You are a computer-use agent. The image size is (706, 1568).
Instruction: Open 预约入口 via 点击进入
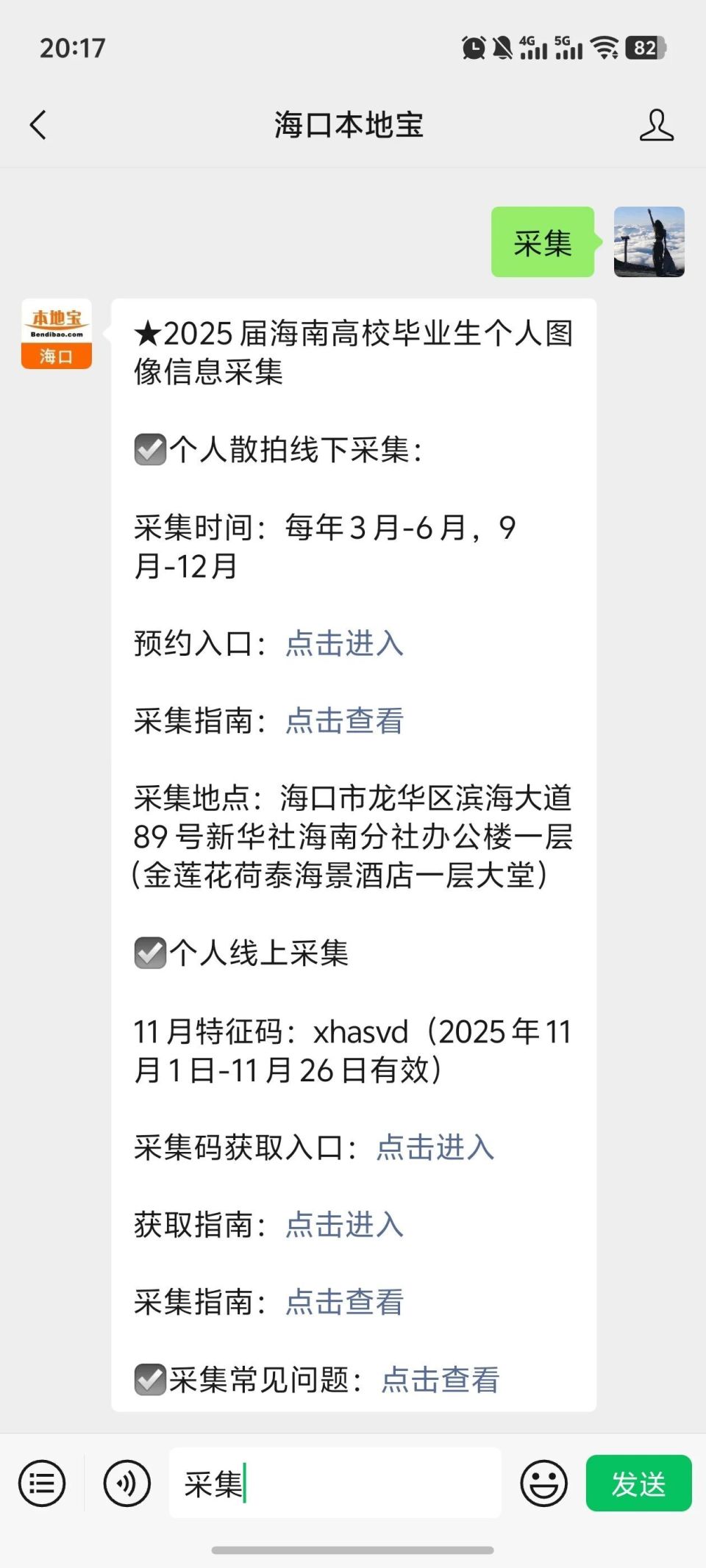tap(343, 645)
